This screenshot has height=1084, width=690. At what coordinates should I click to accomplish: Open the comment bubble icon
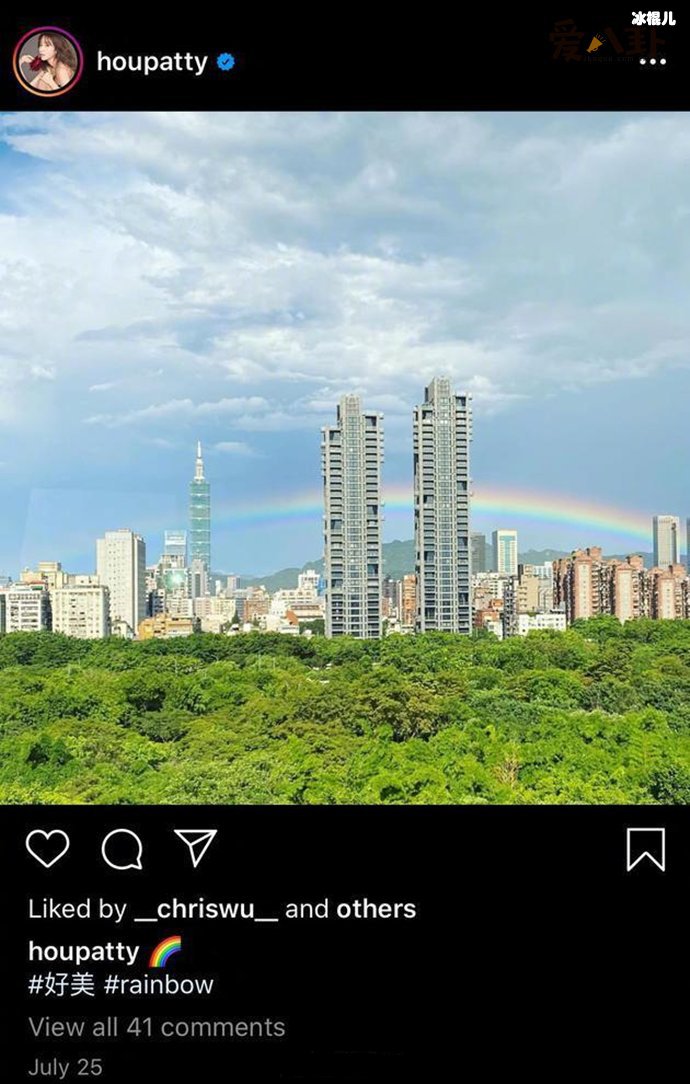122,850
